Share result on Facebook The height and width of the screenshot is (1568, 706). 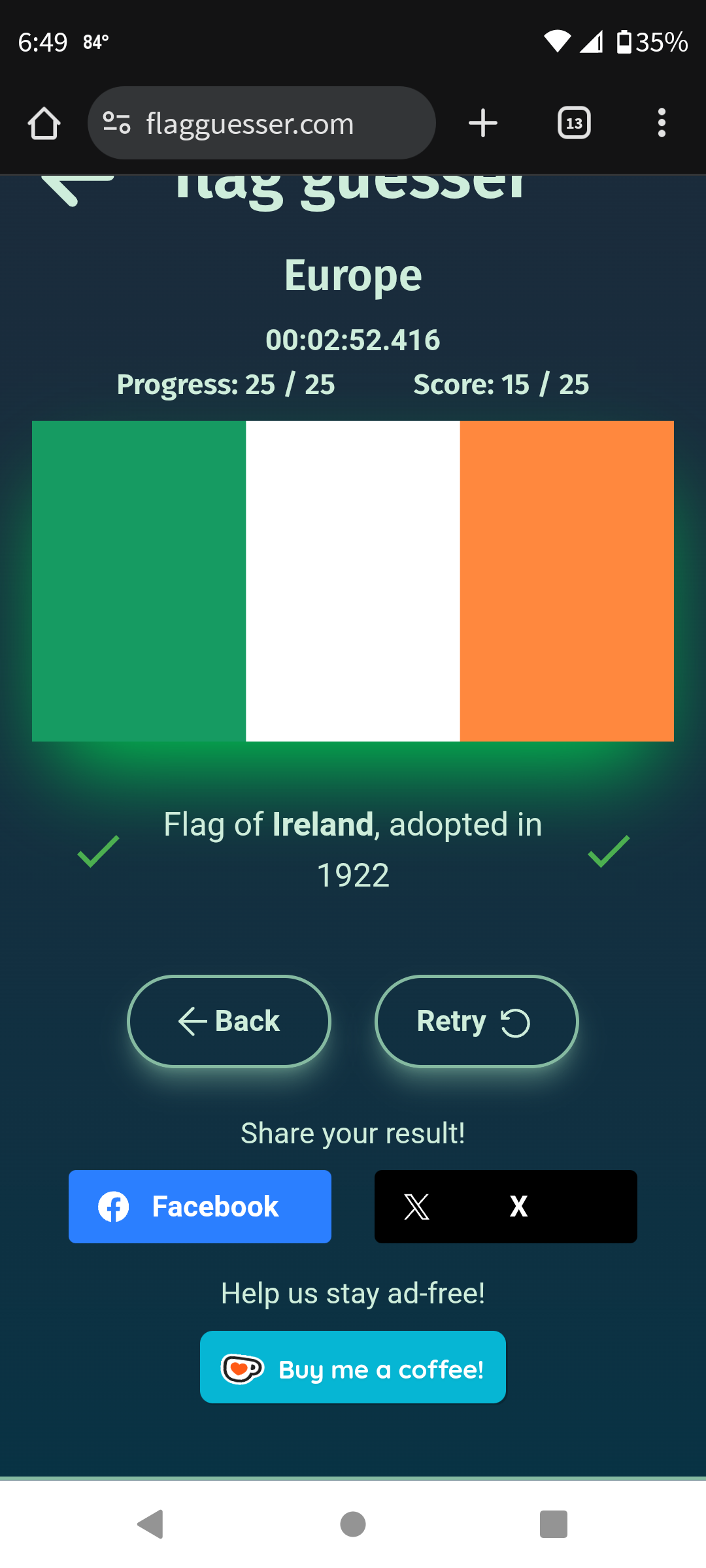pyautogui.click(x=200, y=1207)
